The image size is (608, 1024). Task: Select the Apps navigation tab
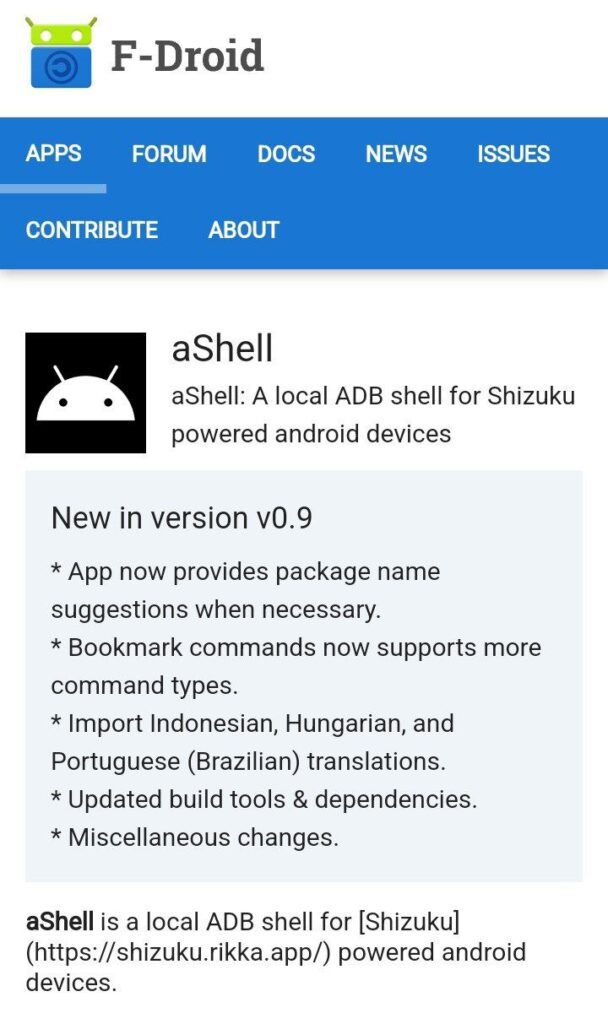click(x=53, y=154)
